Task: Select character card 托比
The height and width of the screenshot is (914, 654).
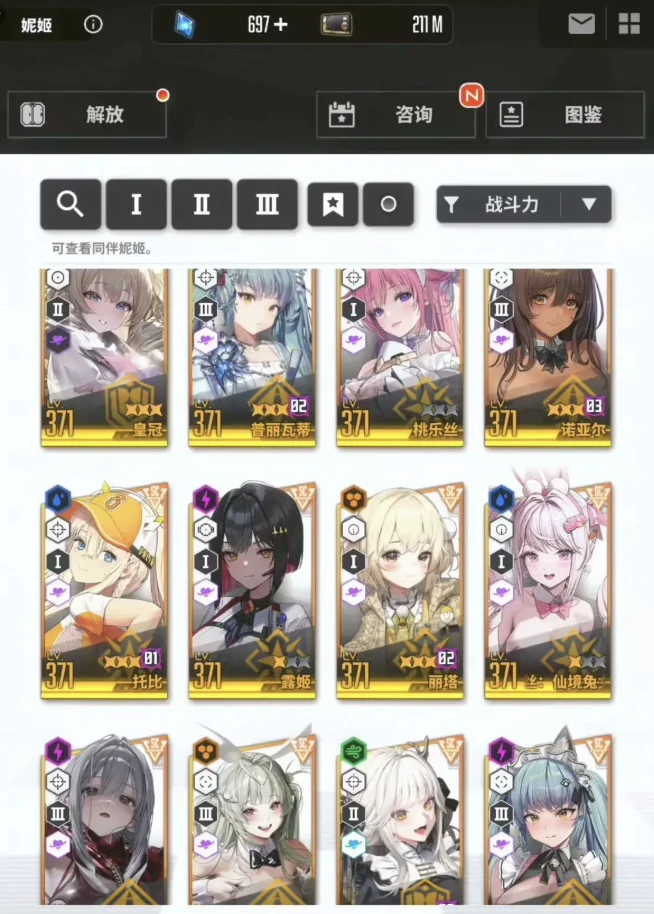Action: pyautogui.click(x=104, y=590)
